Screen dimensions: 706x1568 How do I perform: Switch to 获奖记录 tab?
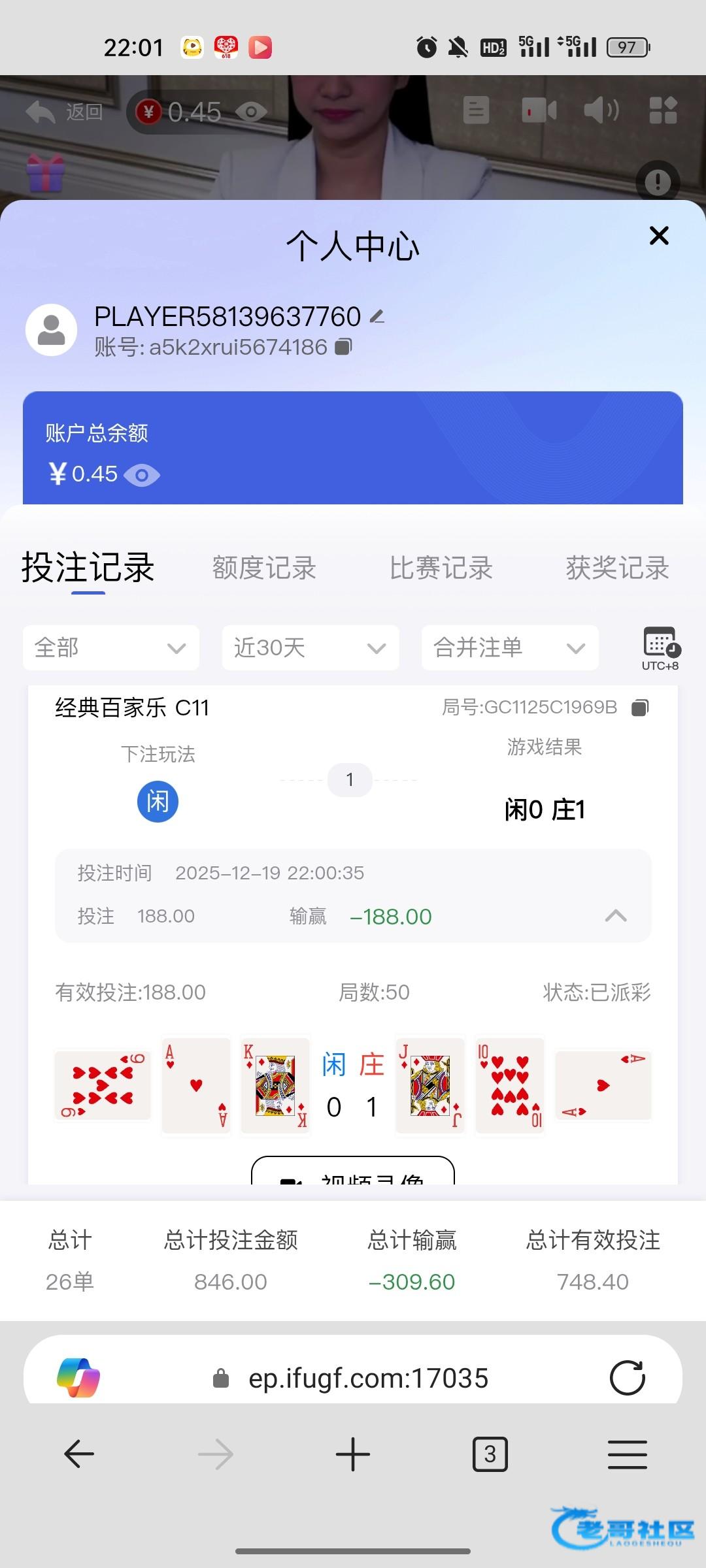(x=617, y=568)
